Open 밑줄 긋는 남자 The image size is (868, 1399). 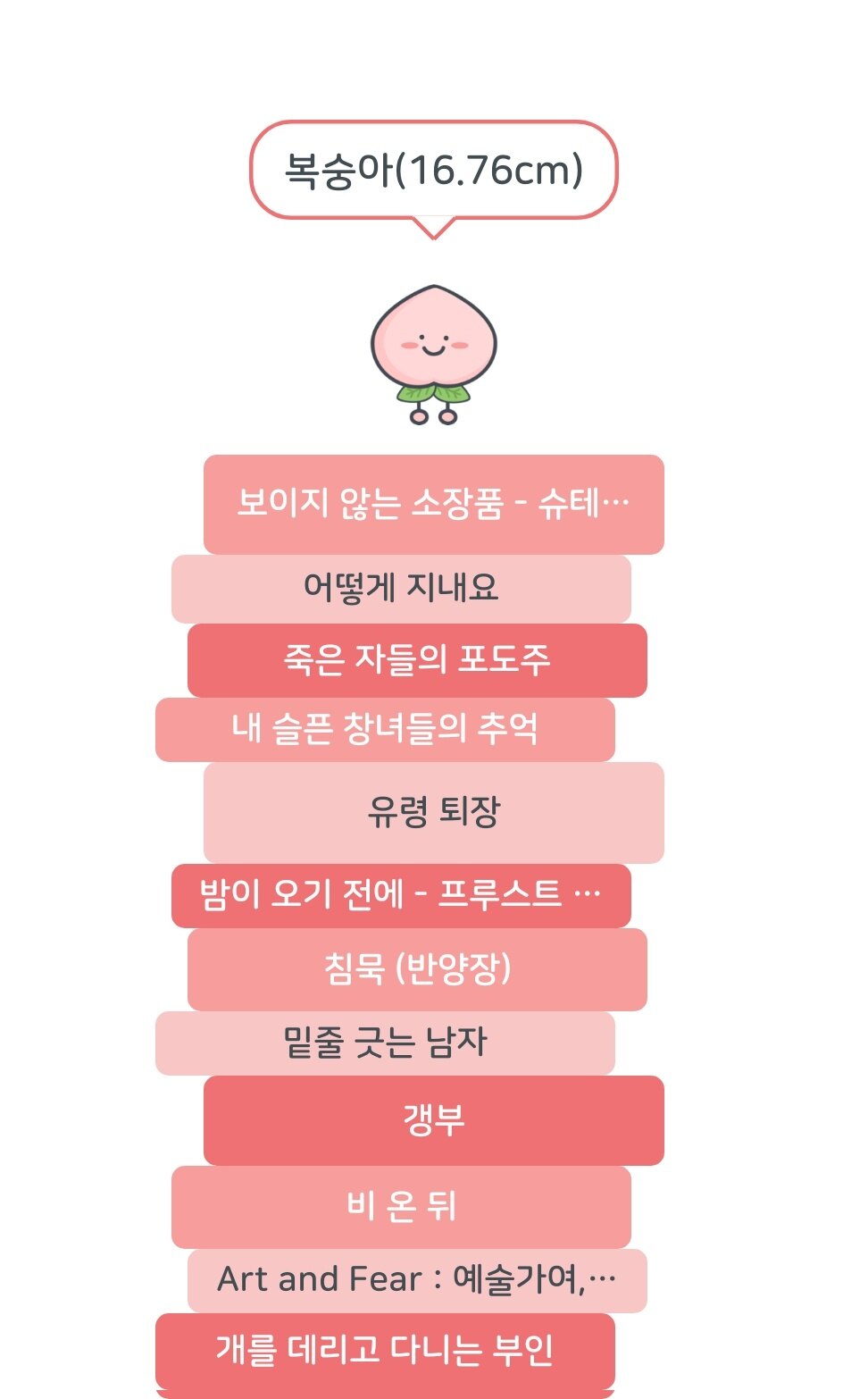tap(385, 1043)
